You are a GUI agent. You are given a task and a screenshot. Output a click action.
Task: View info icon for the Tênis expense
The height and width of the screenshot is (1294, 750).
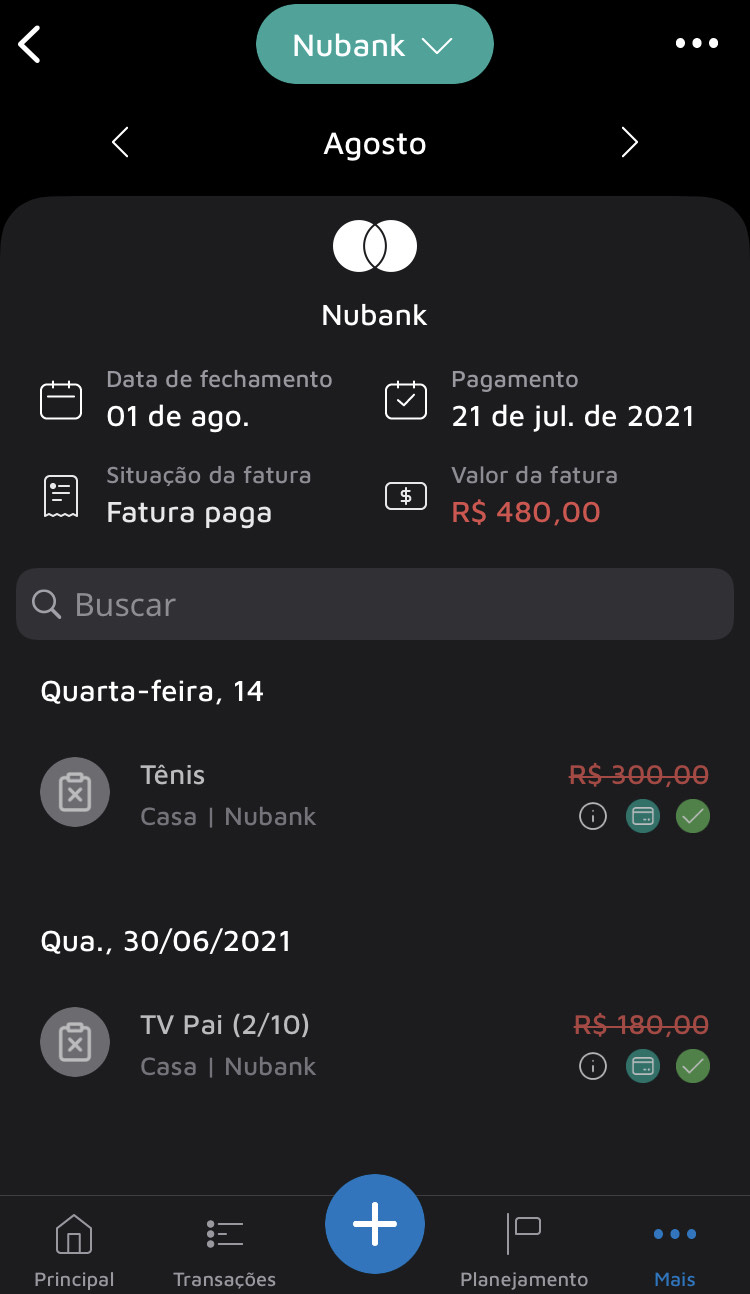[x=593, y=817]
